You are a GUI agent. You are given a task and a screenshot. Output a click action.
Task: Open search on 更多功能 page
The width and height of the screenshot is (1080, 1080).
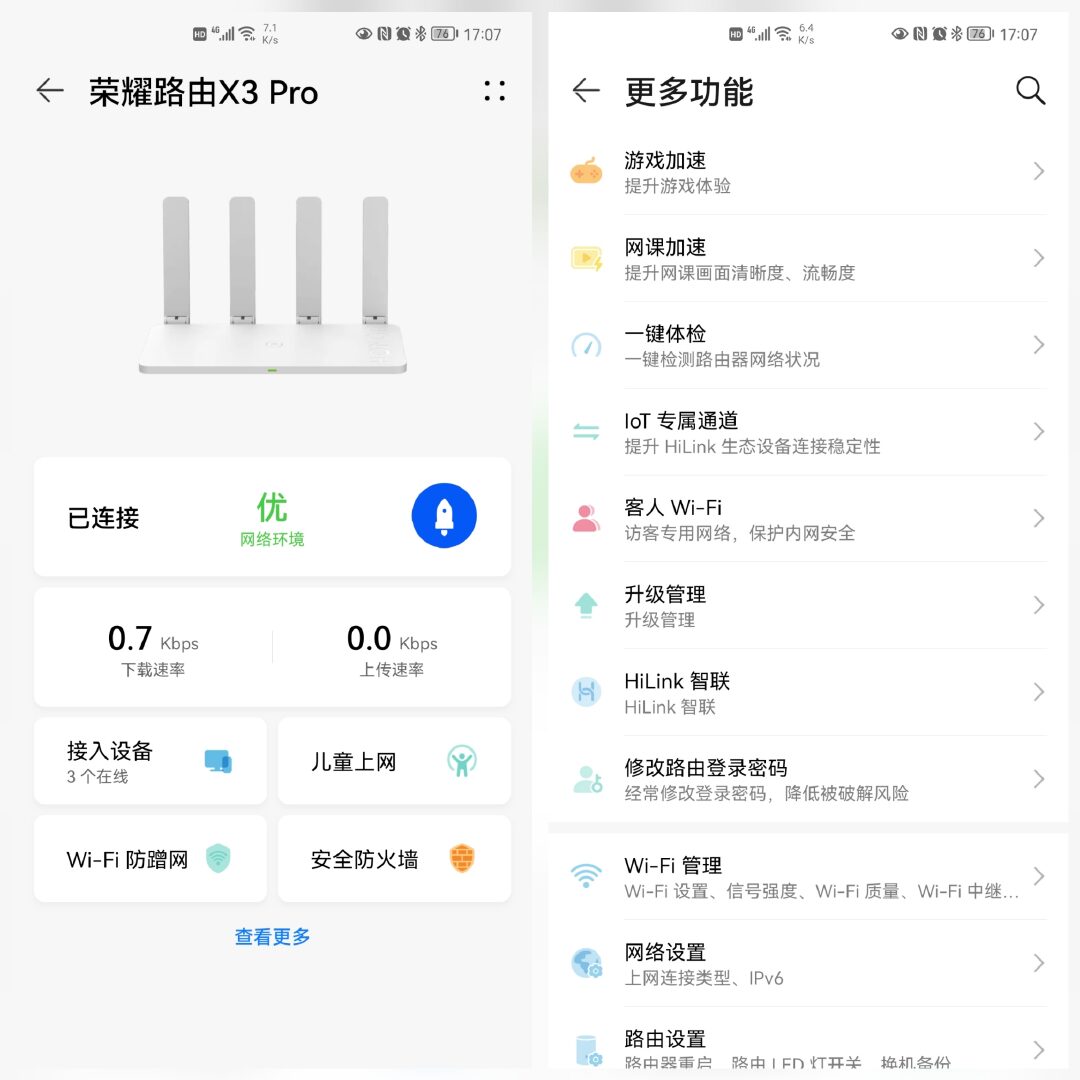coord(1030,91)
